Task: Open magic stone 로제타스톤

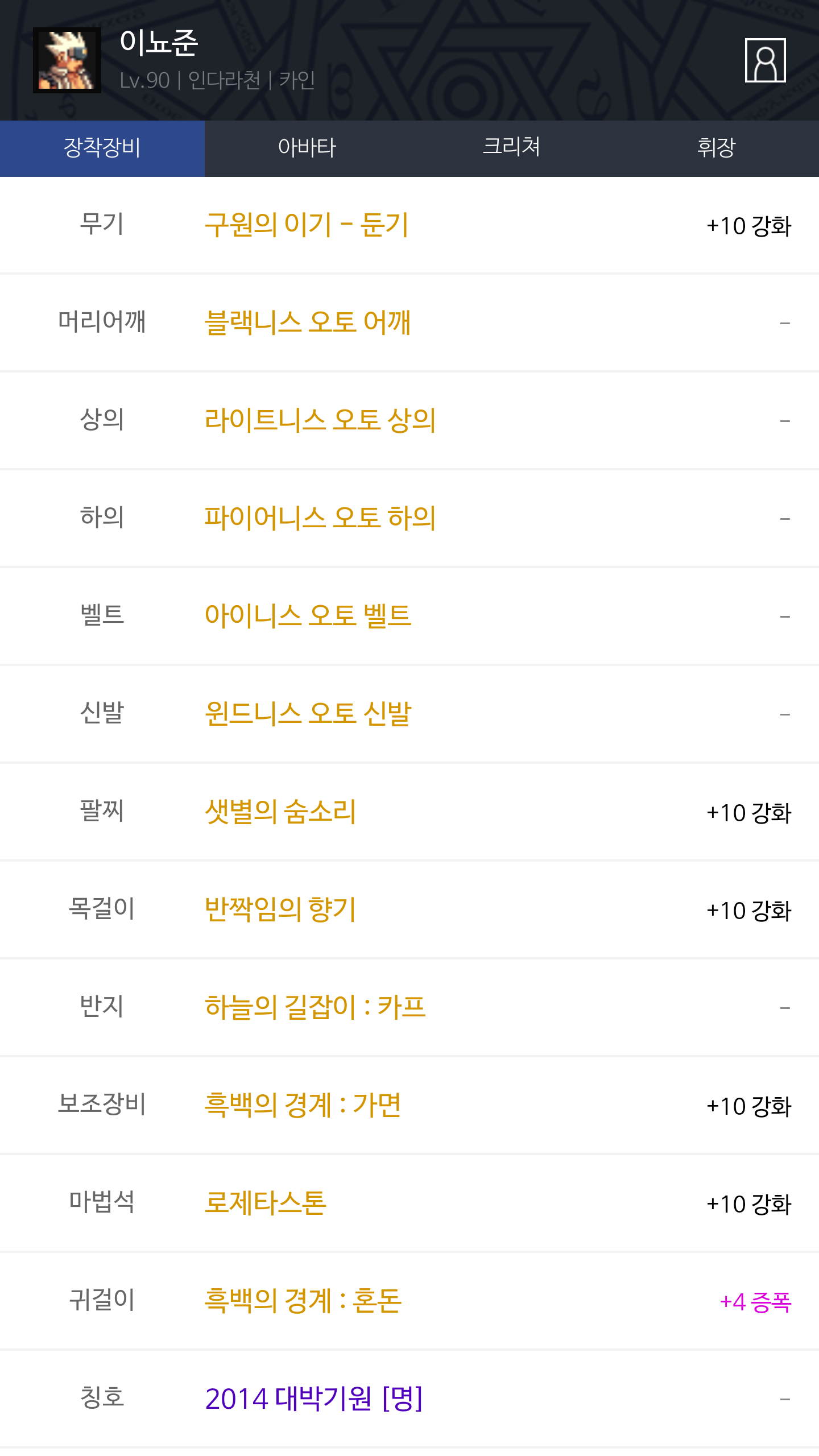Action: 265,1203
